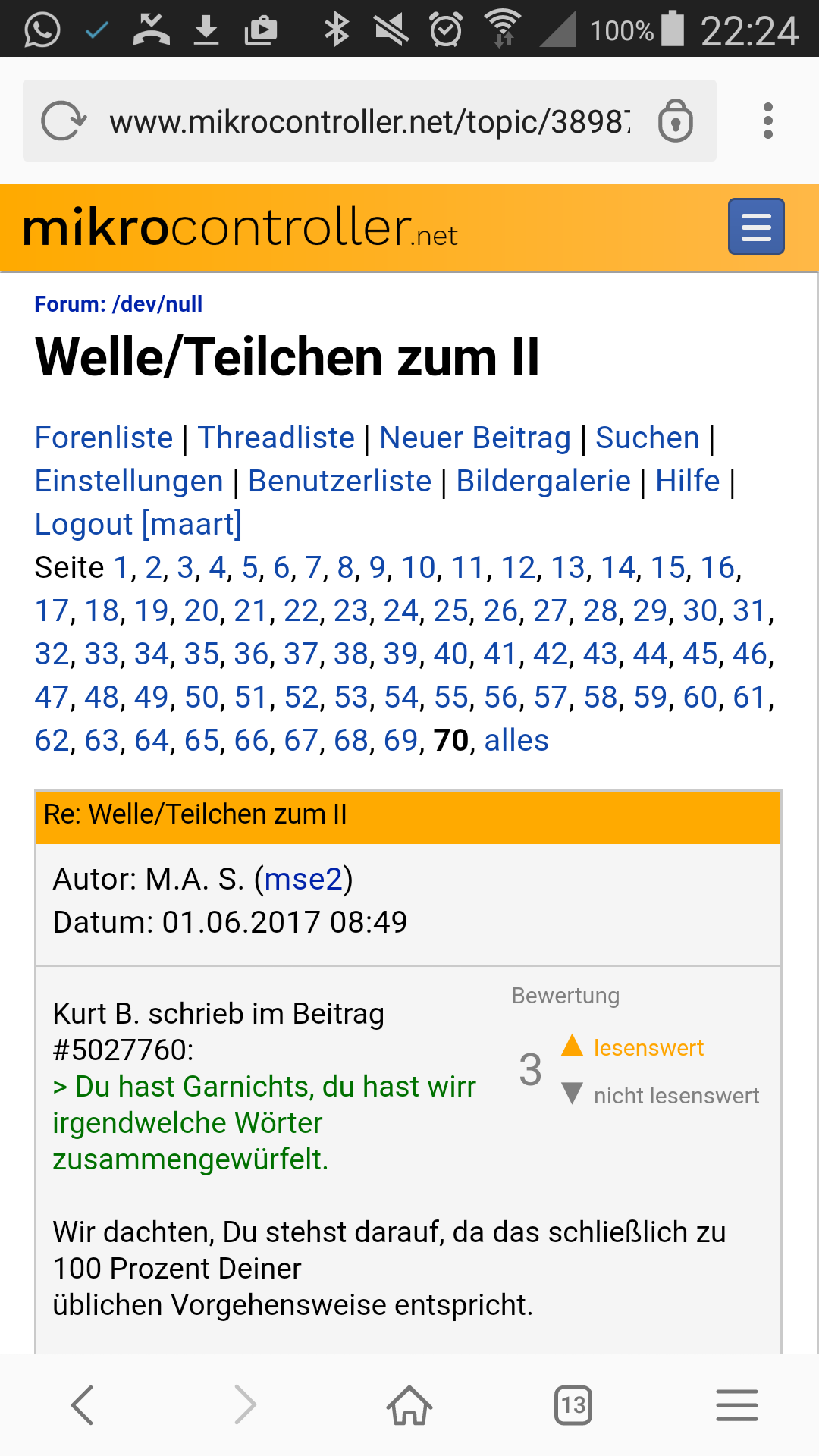The height and width of the screenshot is (1456, 819).
Task: Open the browser overflow menu
Action: tap(768, 121)
